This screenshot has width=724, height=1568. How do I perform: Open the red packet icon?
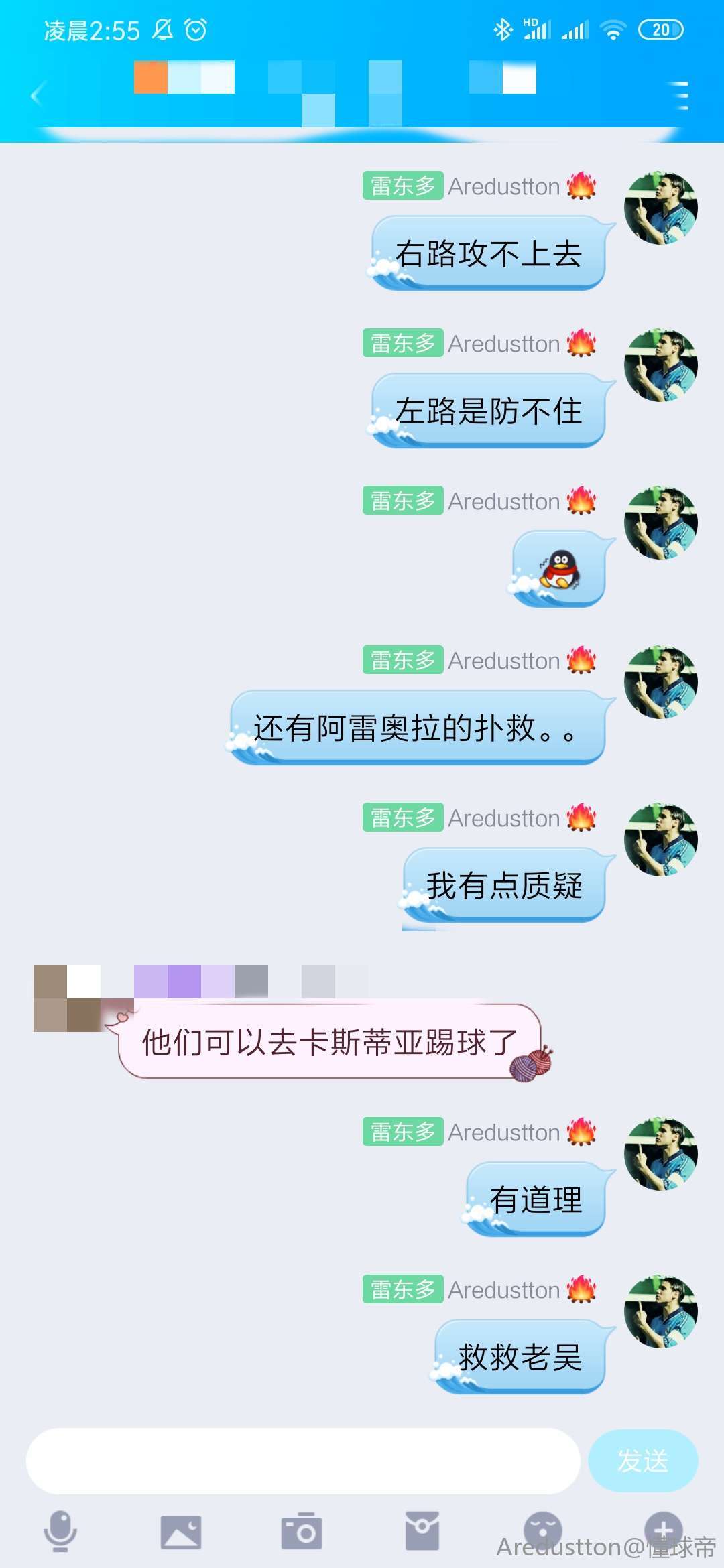coord(422,1531)
